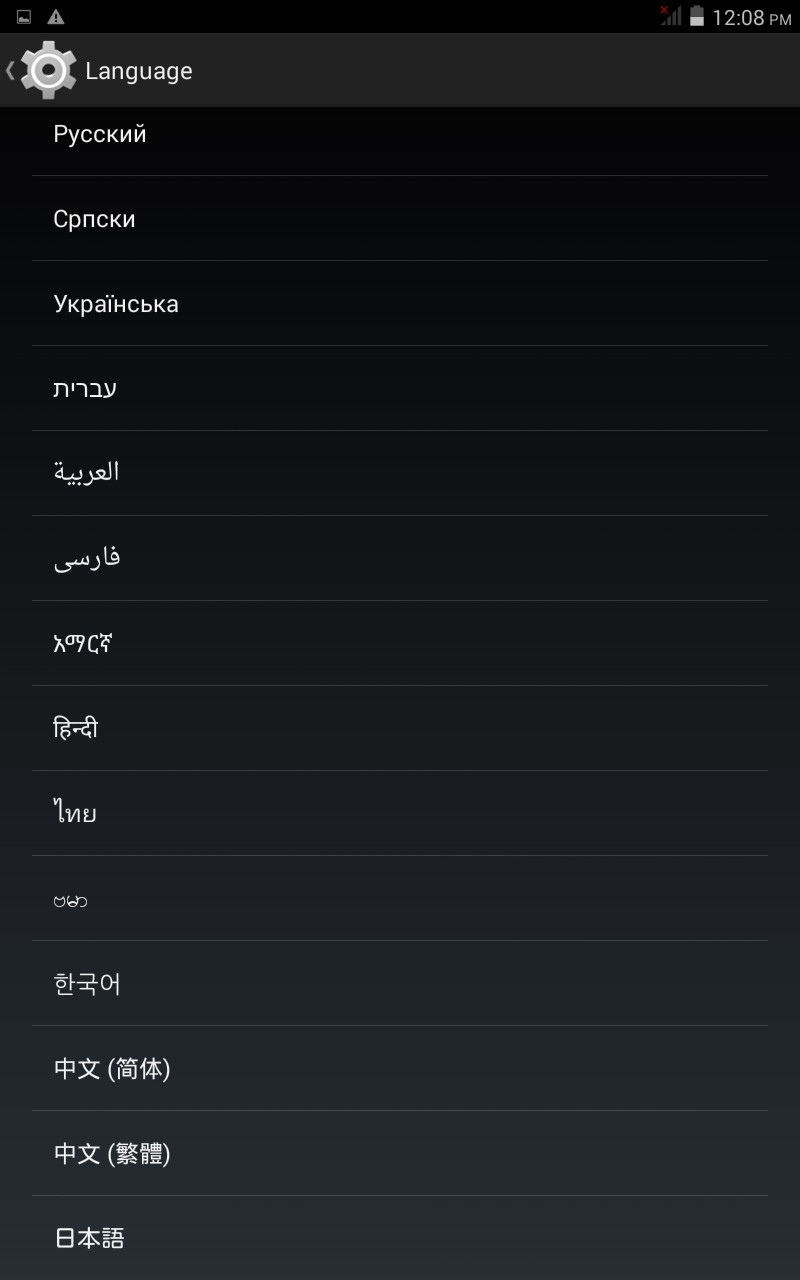Select 中文 (简体) language
The image size is (800, 1280).
pos(112,1069)
